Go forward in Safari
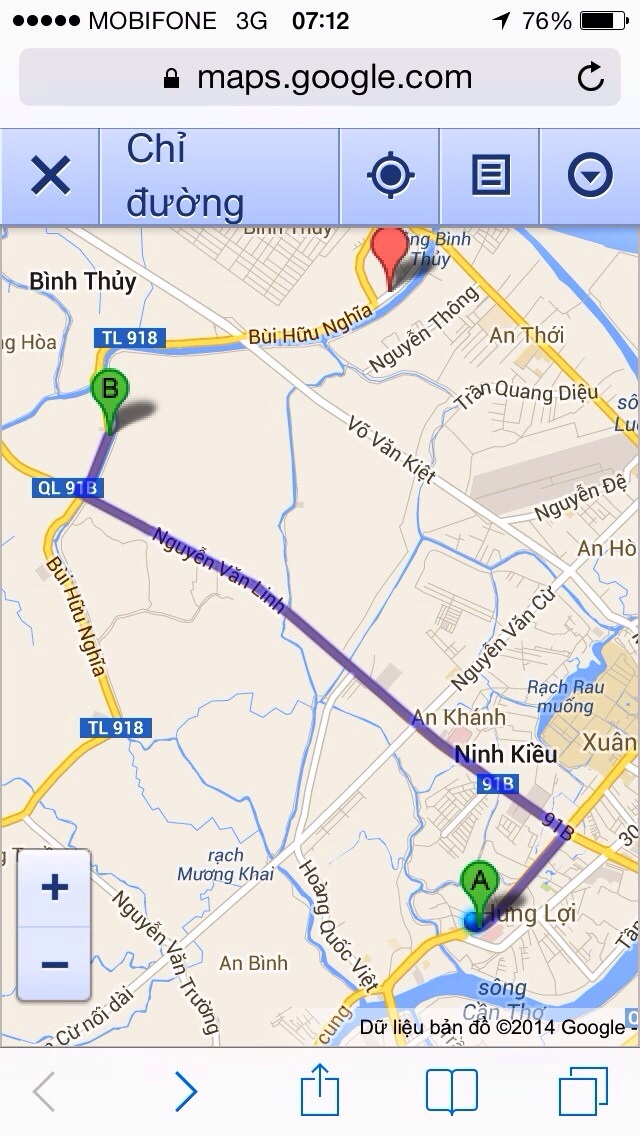The image size is (640, 1136). [x=186, y=1090]
